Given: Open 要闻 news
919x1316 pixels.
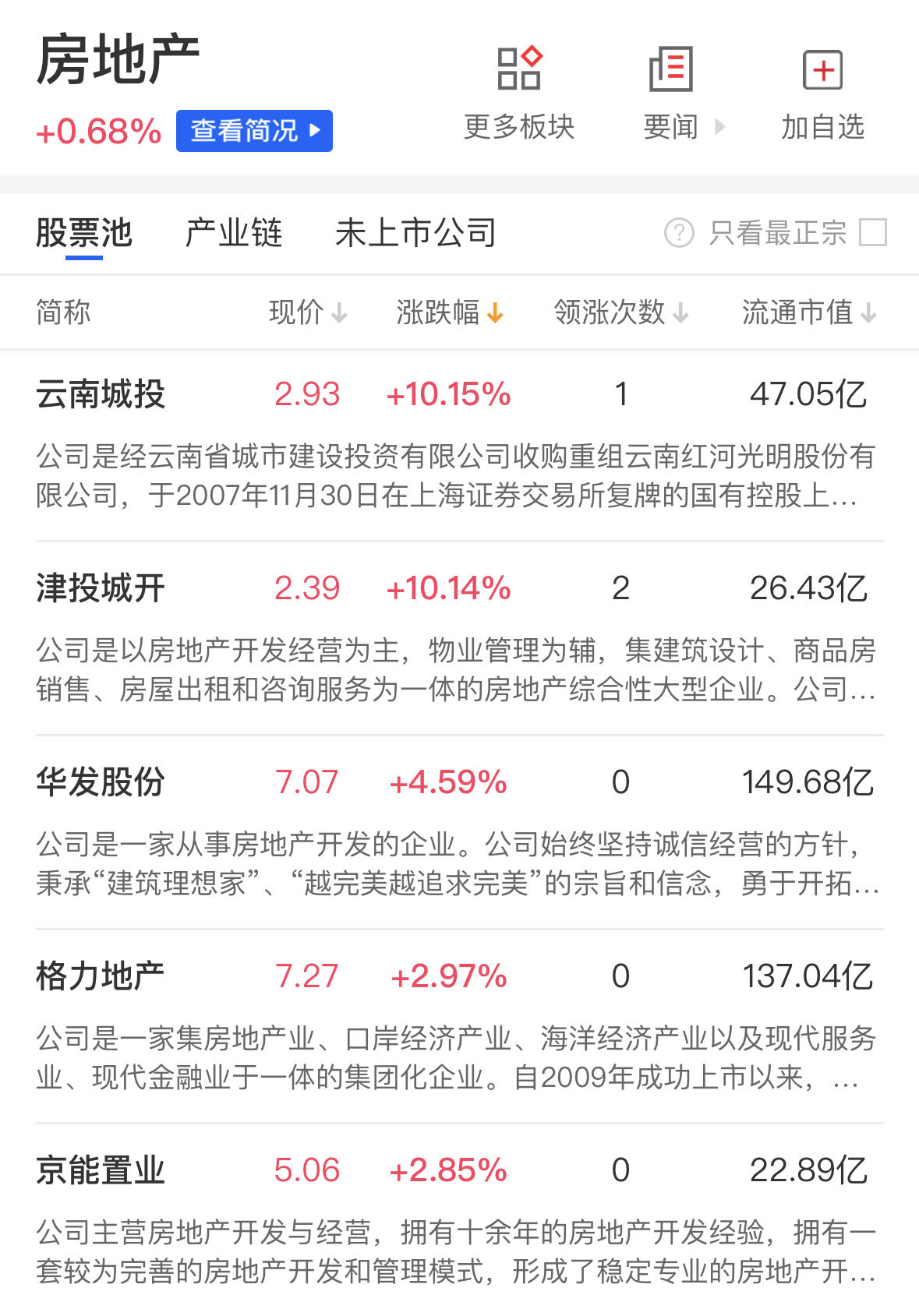Looking at the screenshot, I should coord(671,93).
